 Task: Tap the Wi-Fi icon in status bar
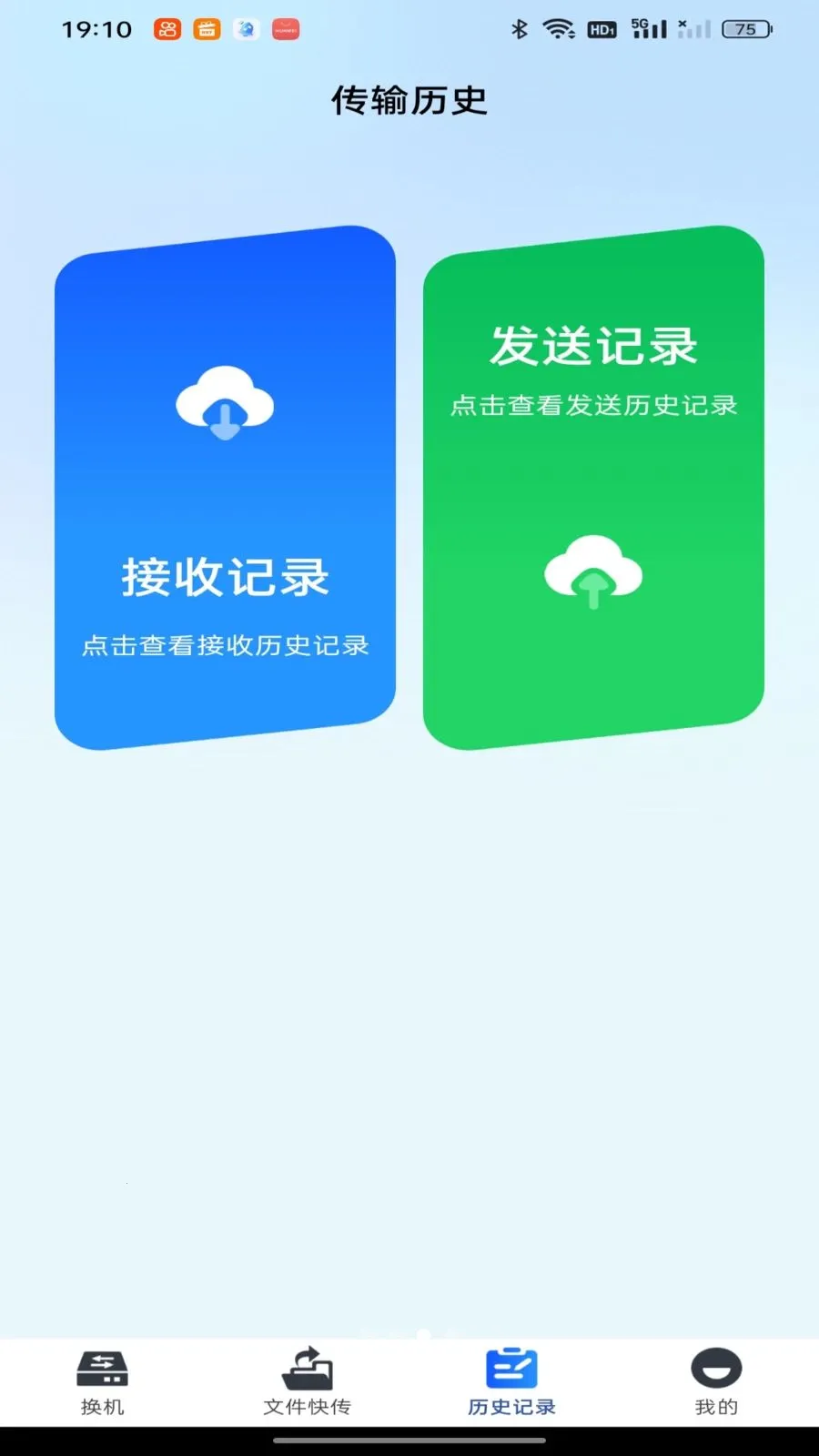[x=558, y=28]
